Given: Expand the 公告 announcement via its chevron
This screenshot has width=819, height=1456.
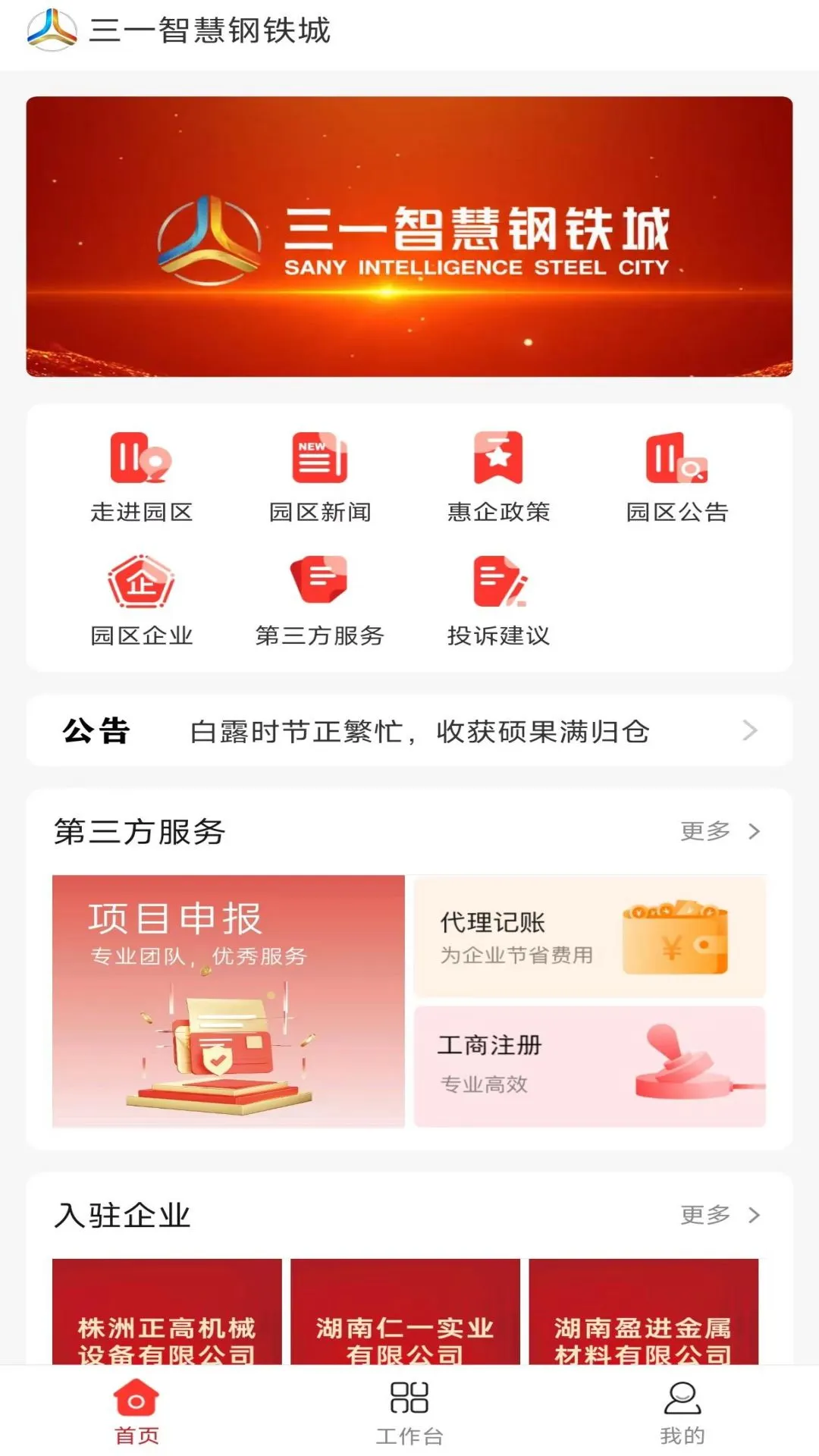Looking at the screenshot, I should 751,730.
